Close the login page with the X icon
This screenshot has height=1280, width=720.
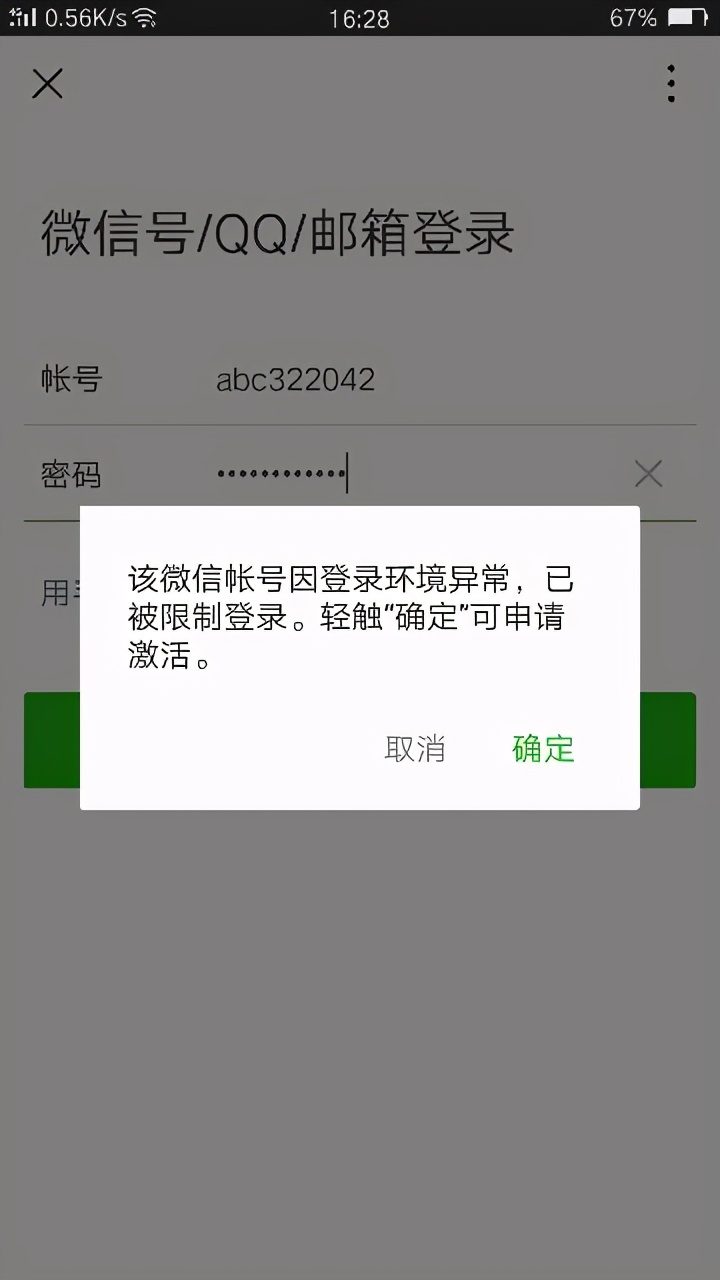(x=47, y=84)
